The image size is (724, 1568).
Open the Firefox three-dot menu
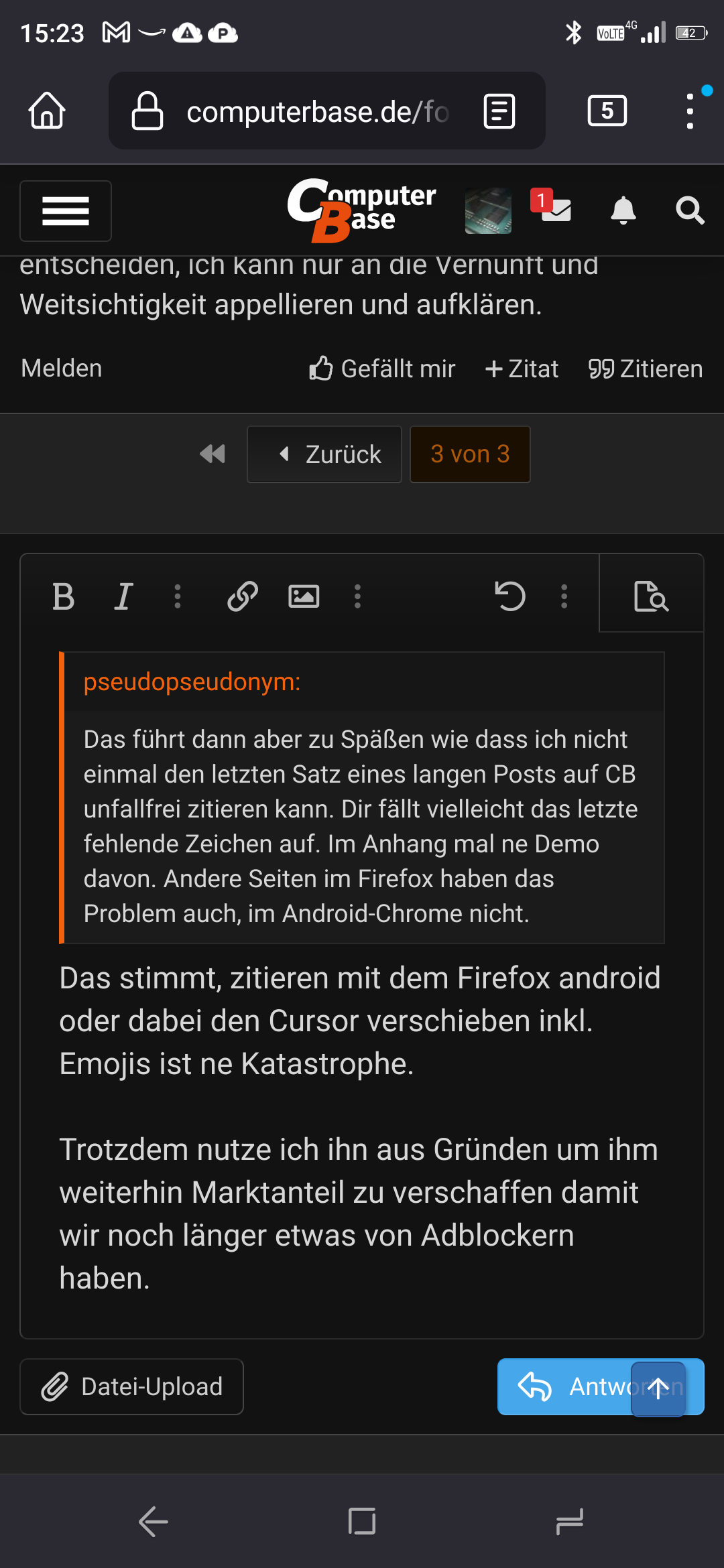689,111
